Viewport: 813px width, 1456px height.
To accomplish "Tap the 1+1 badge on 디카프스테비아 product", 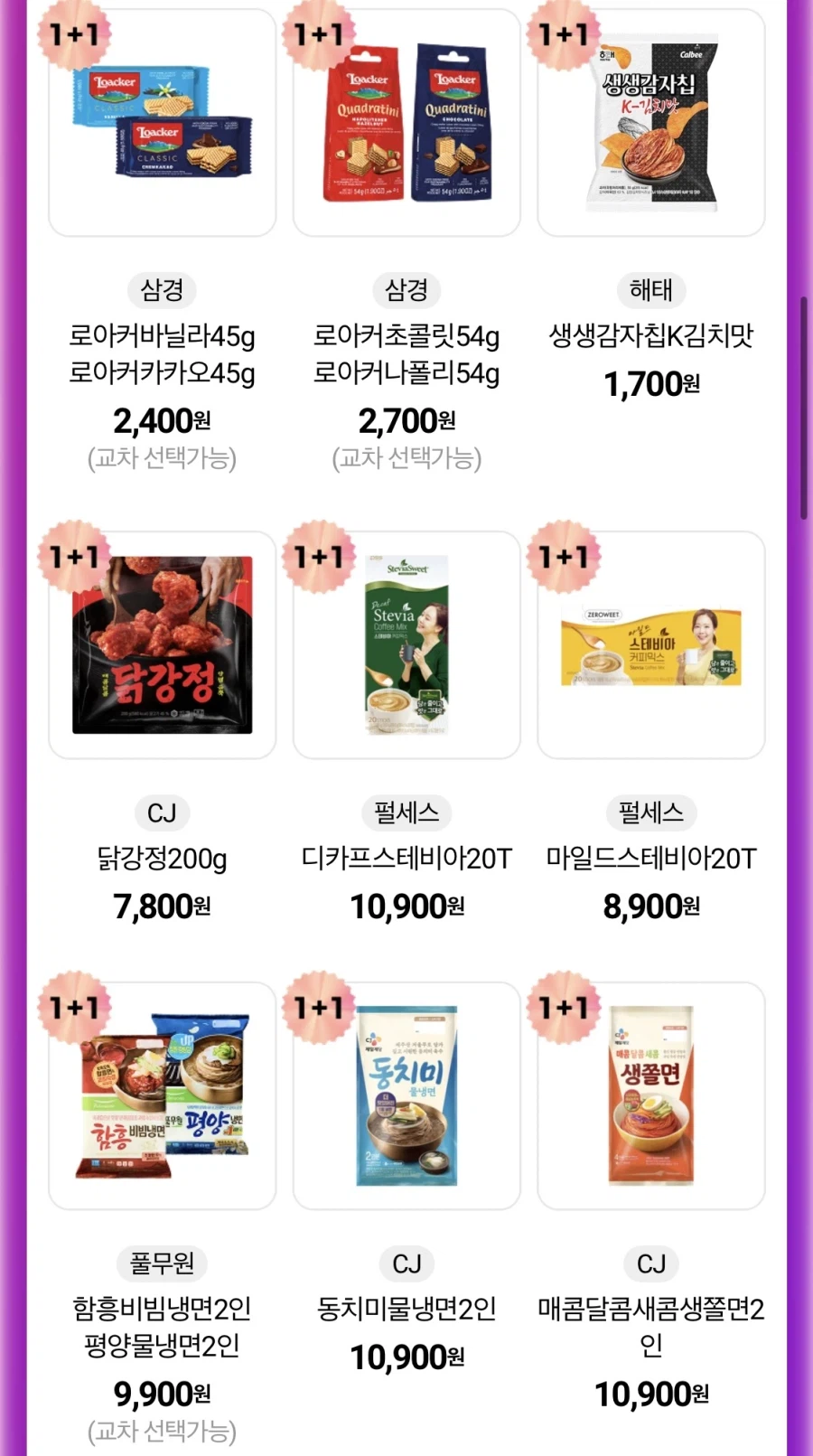I will [319, 558].
